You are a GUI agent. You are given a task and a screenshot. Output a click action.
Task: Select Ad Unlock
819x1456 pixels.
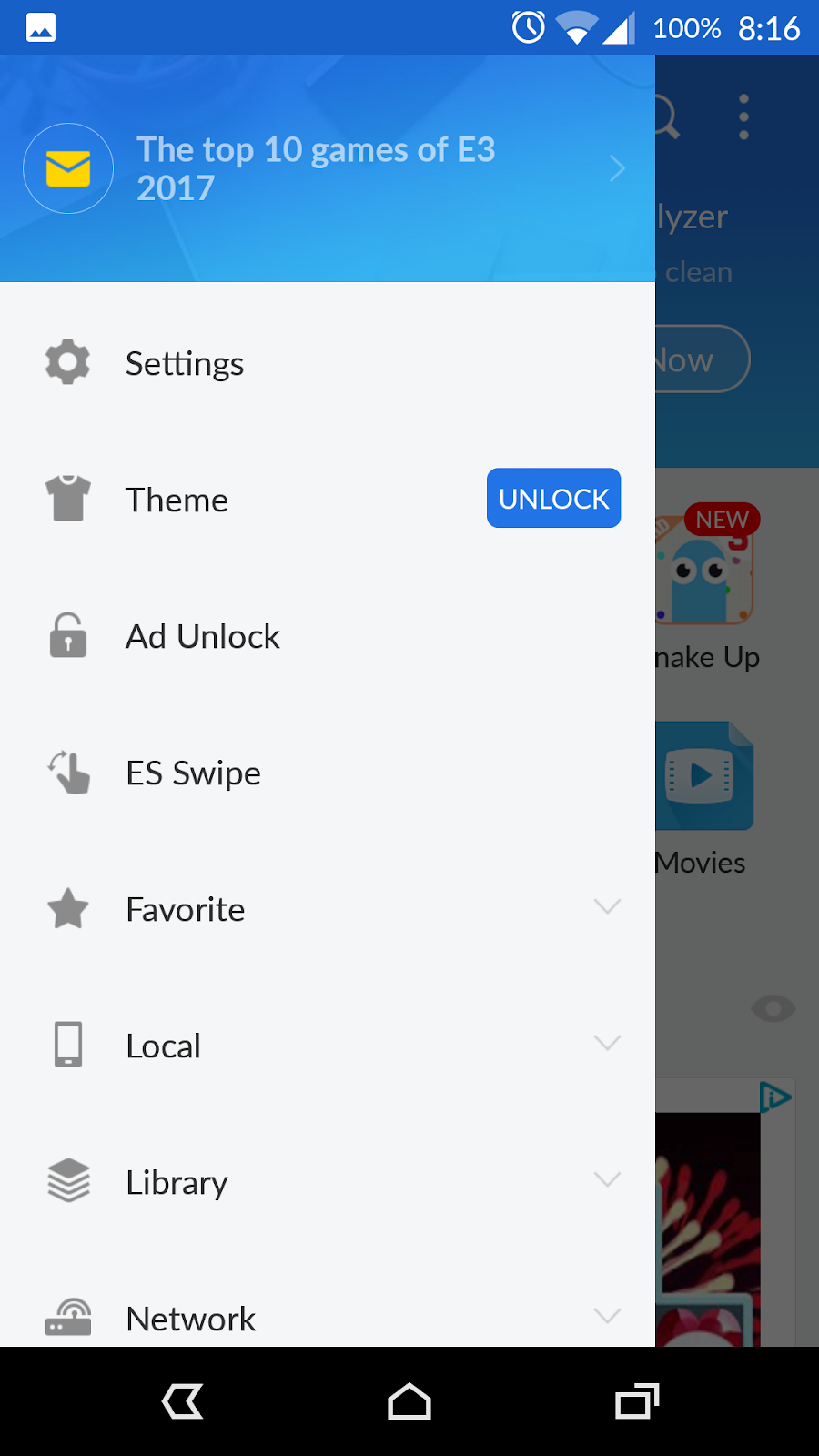203,637
